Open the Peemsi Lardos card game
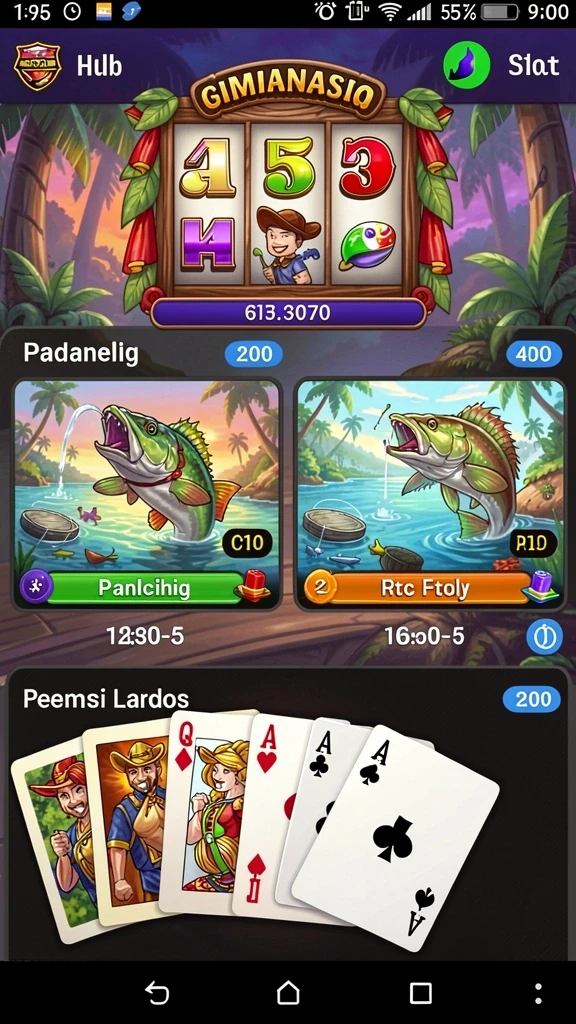The image size is (576, 1024). [x=288, y=813]
